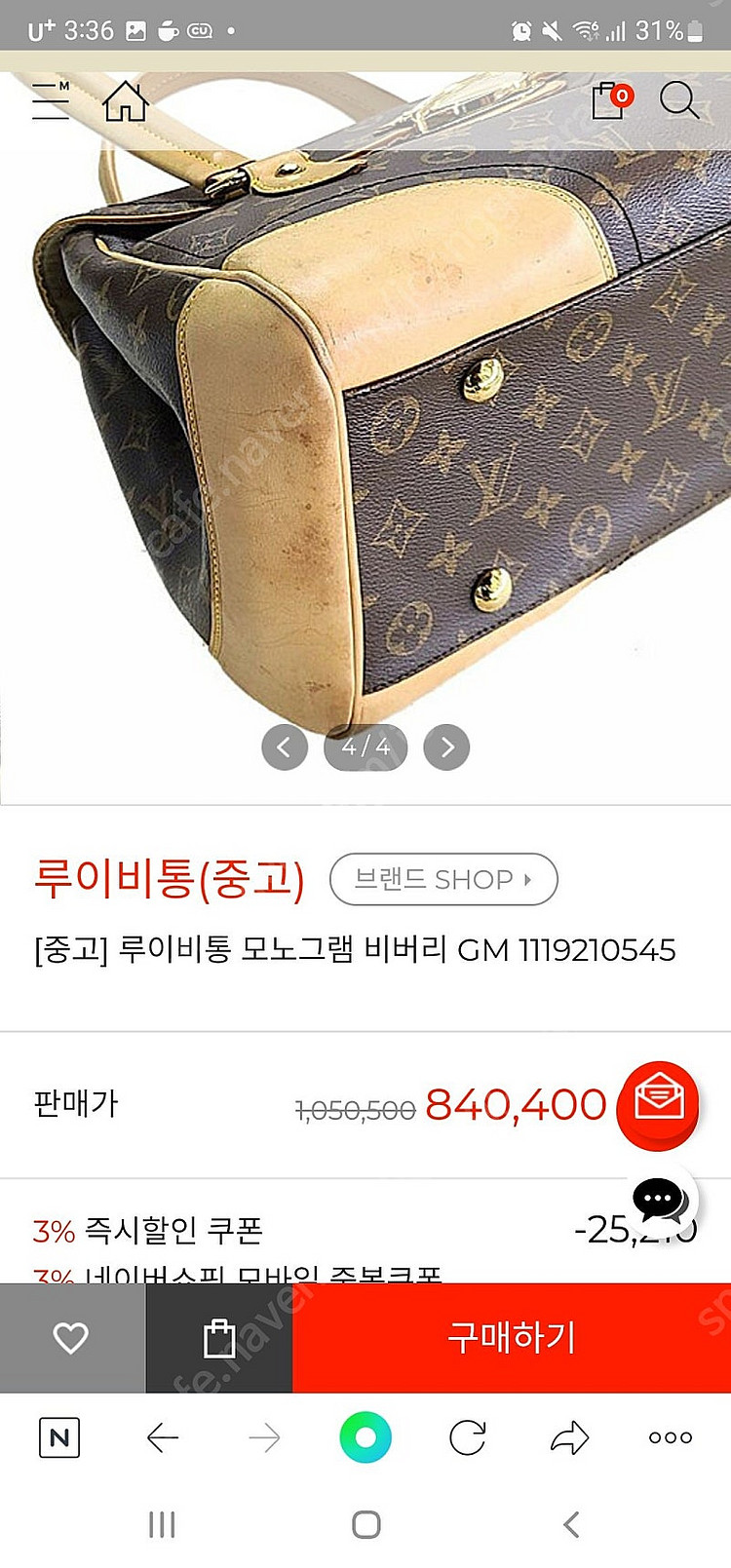The height and width of the screenshot is (1568, 731).
Task: Go back with the browser back arrow
Action: (x=164, y=1436)
